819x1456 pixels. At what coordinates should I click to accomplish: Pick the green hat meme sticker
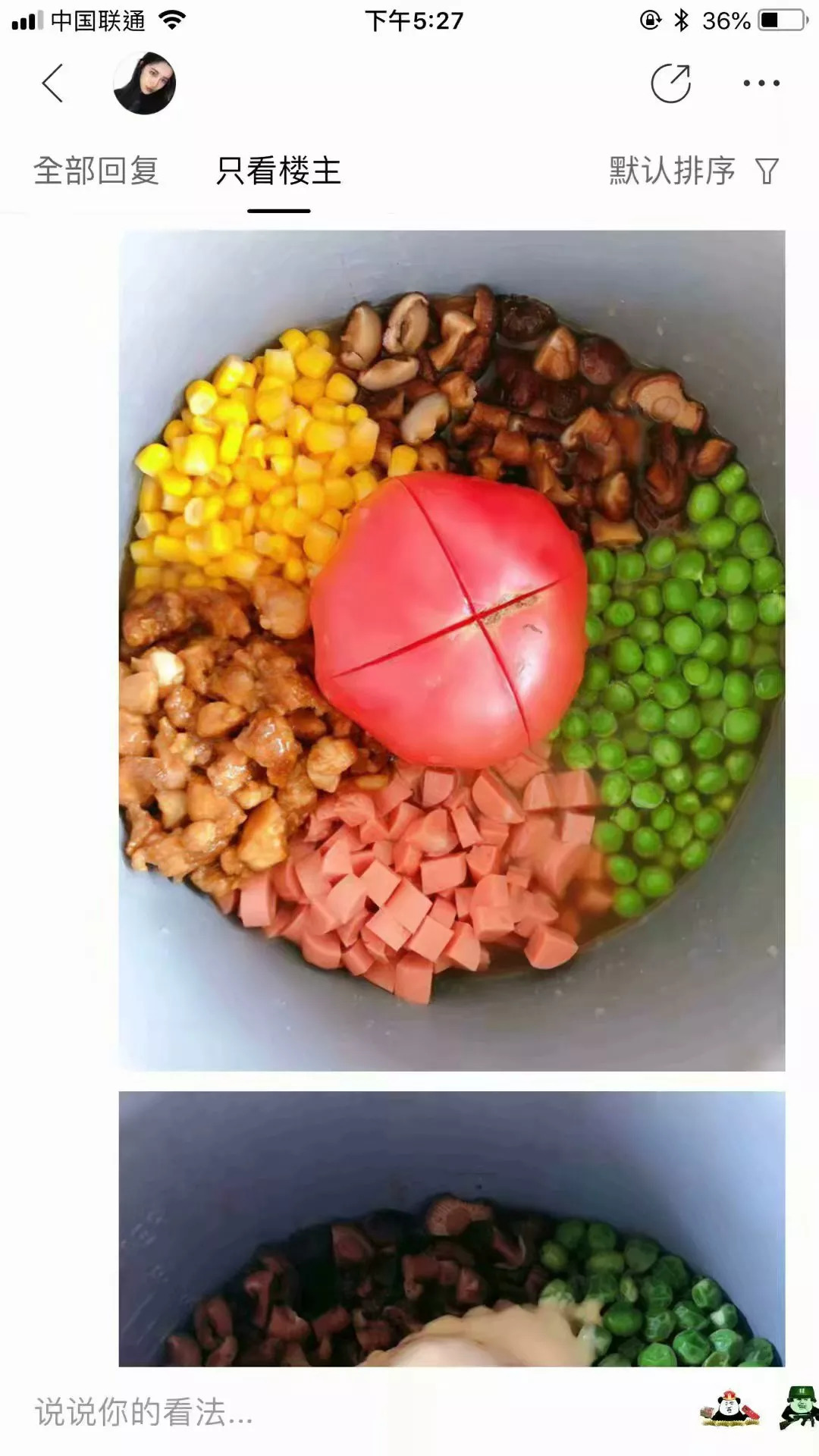click(799, 1407)
